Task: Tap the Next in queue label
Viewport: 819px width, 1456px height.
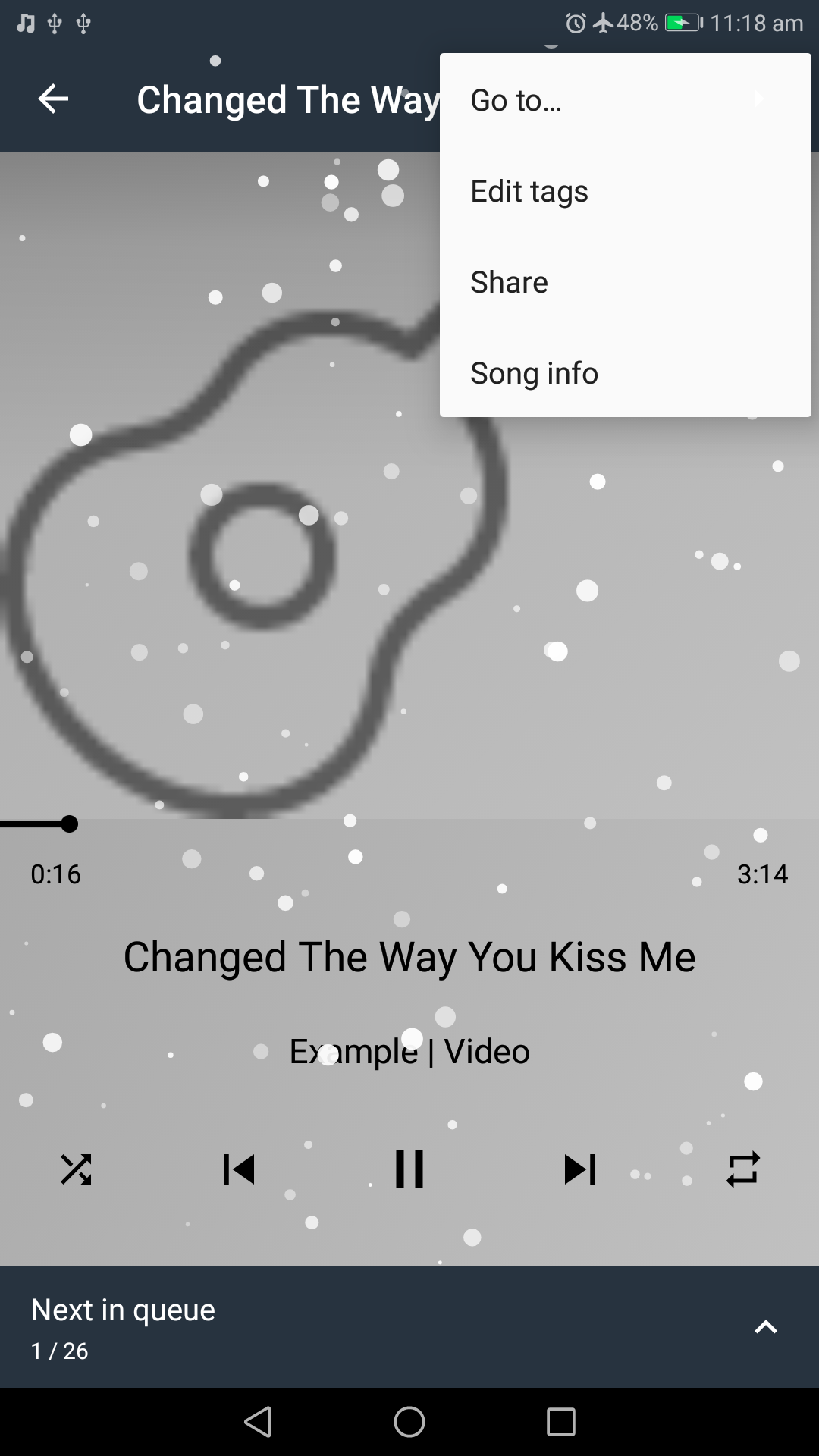Action: click(122, 1310)
